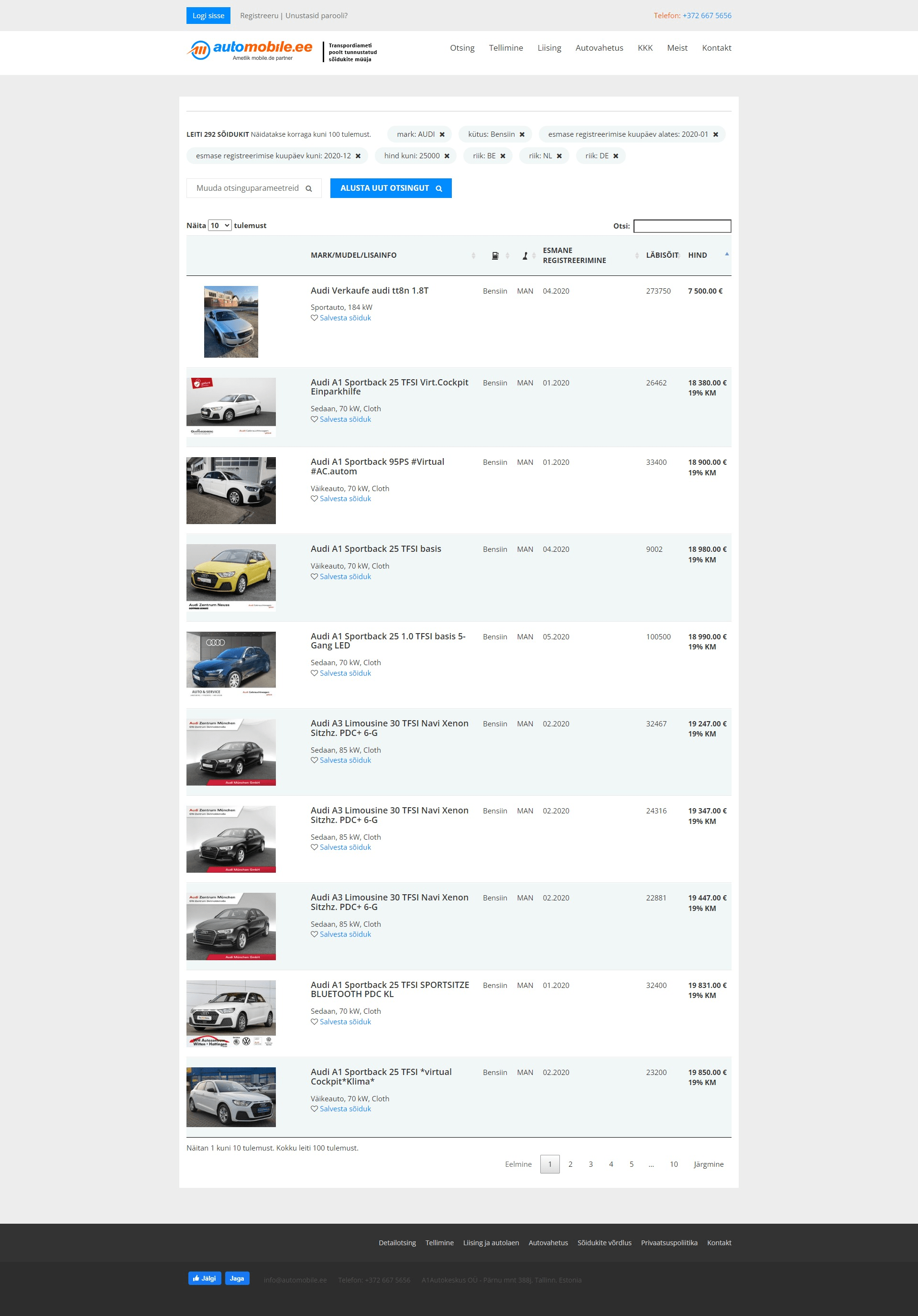This screenshot has height=1316, width=918.
Task: Tap the Logi sisse login button
Action: (x=208, y=15)
